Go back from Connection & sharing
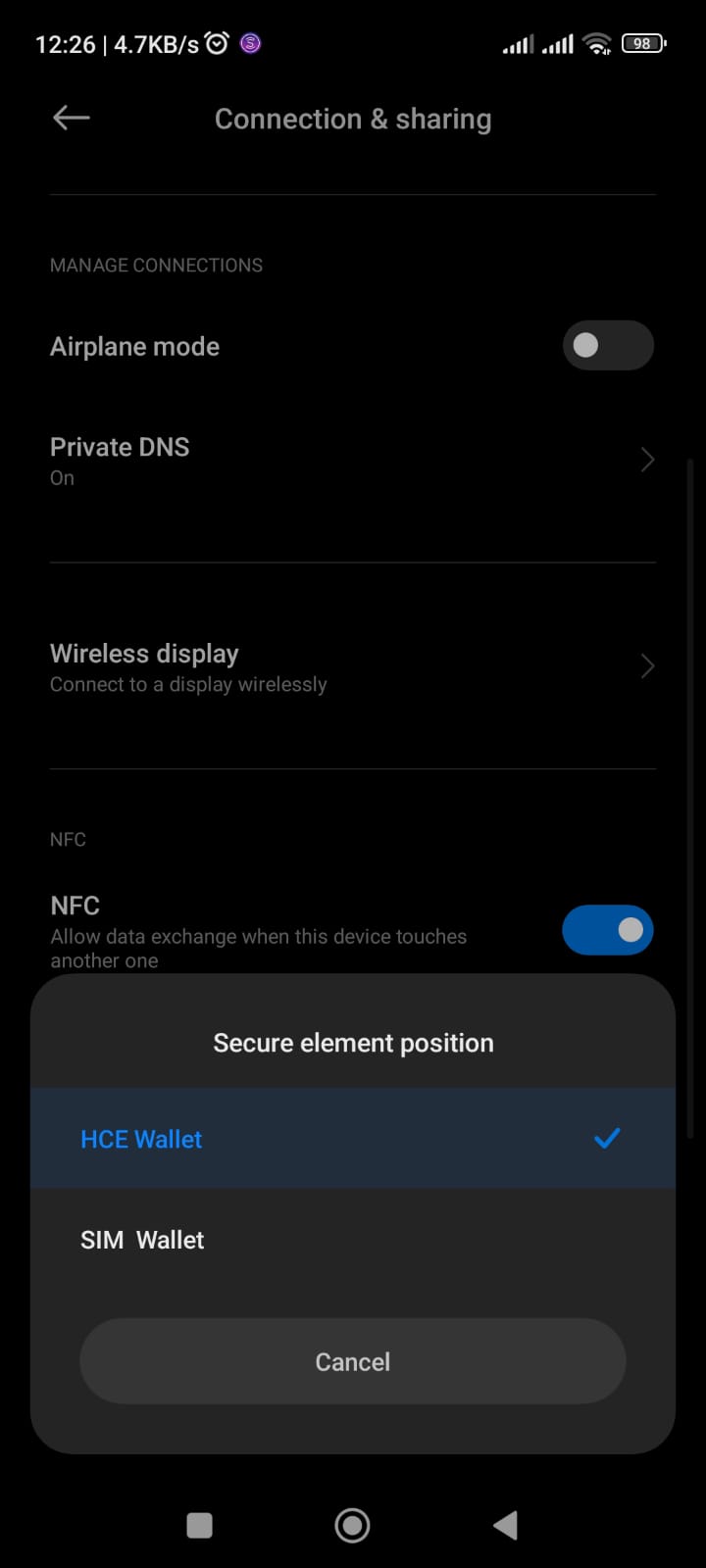The width and height of the screenshot is (706, 1568). [x=72, y=119]
